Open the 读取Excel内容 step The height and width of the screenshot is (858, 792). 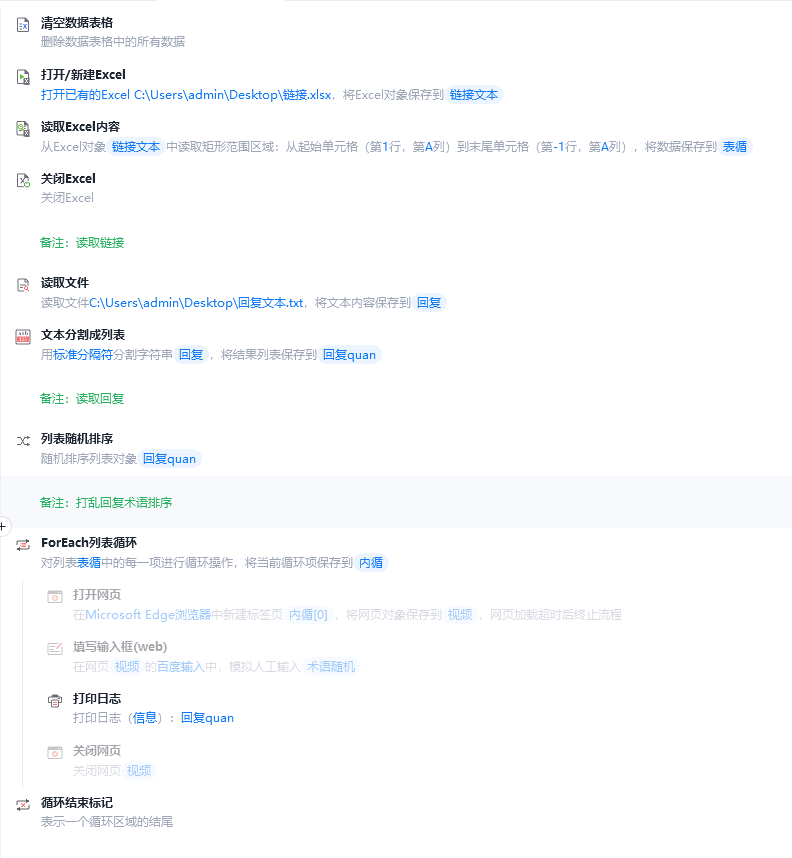[80, 126]
